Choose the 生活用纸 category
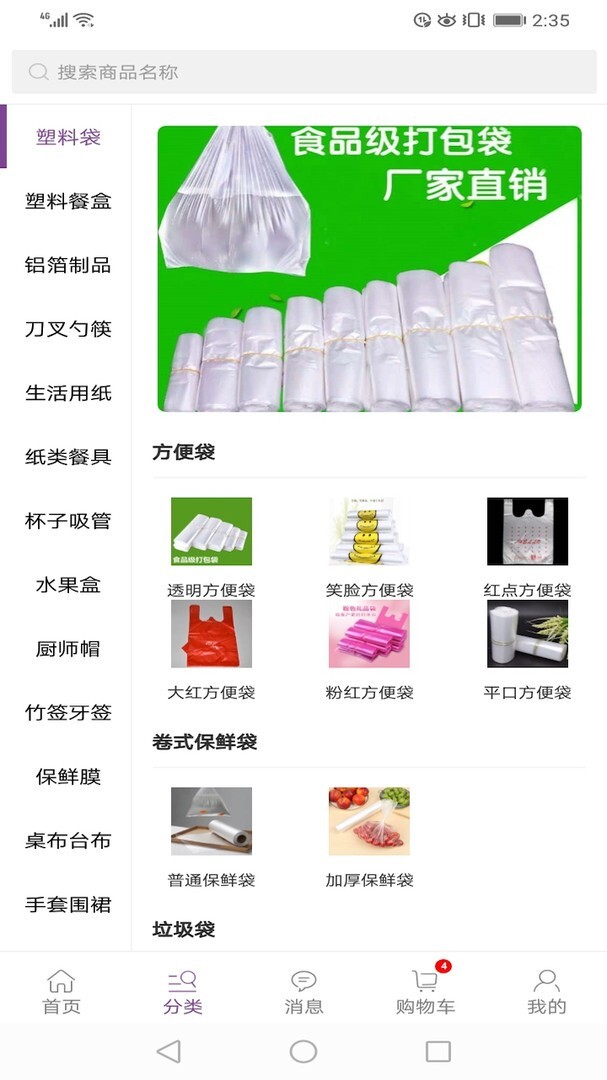The image size is (607, 1080). click(68, 393)
